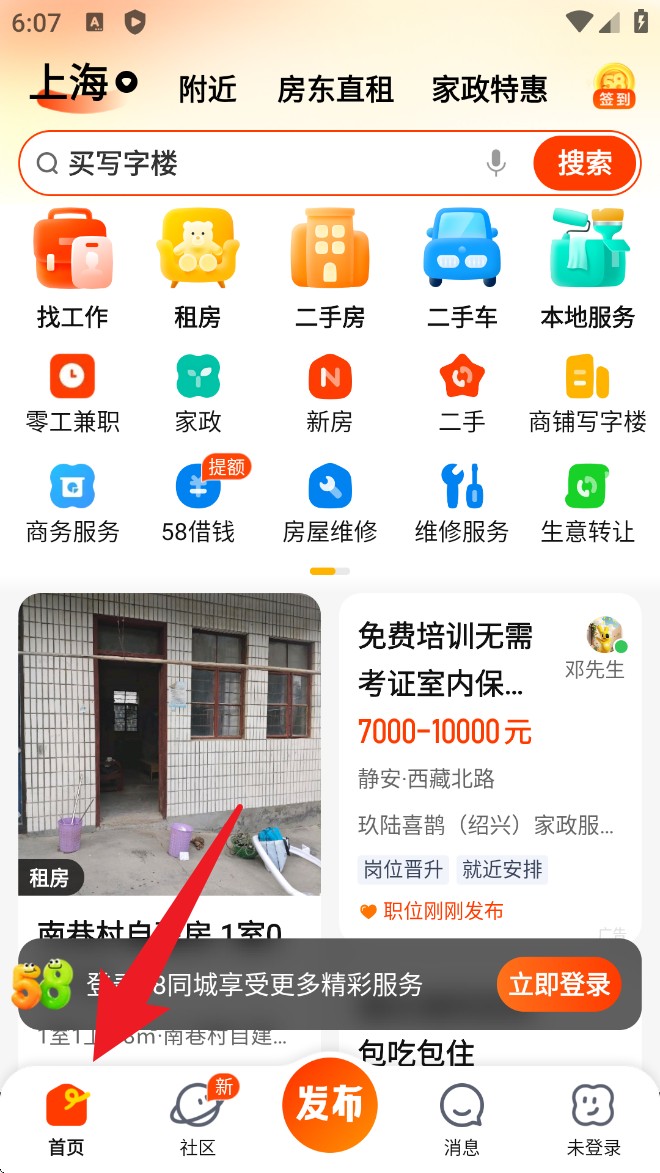Switch to the 社区 tab
Viewport: 660px width, 1173px height.
(x=197, y=1118)
